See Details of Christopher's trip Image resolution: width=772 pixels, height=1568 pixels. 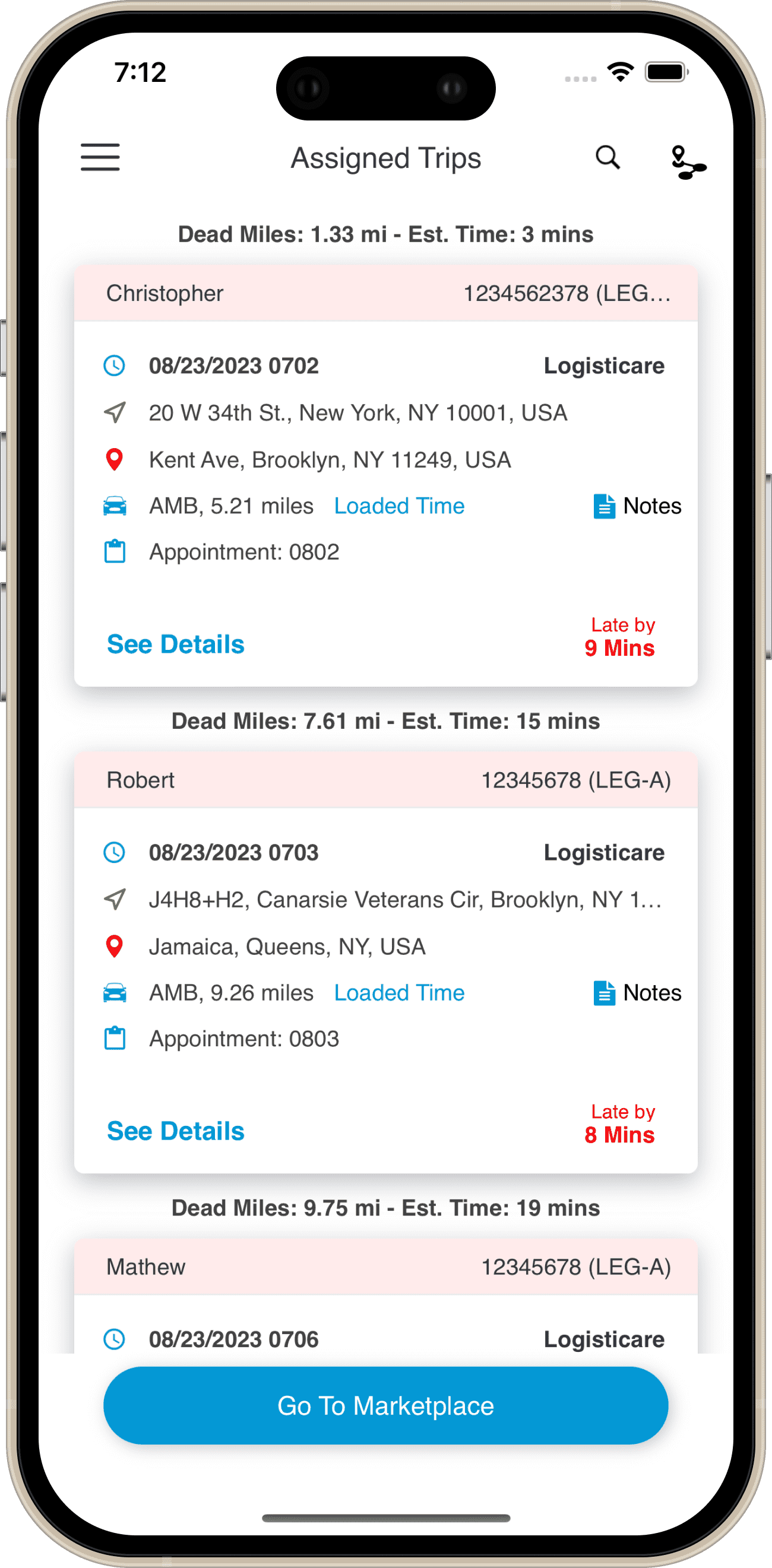[x=175, y=644]
